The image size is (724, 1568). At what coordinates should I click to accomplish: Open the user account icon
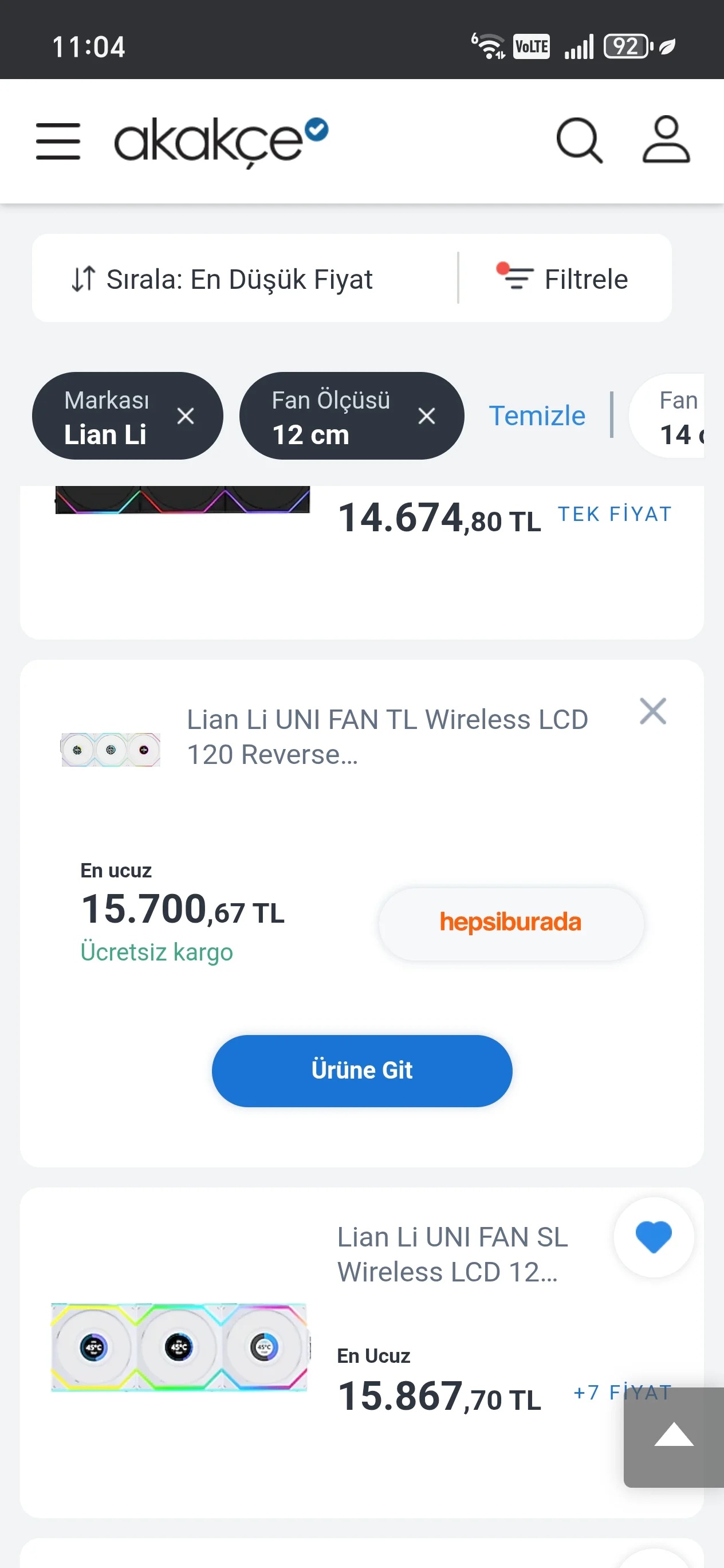click(x=666, y=140)
